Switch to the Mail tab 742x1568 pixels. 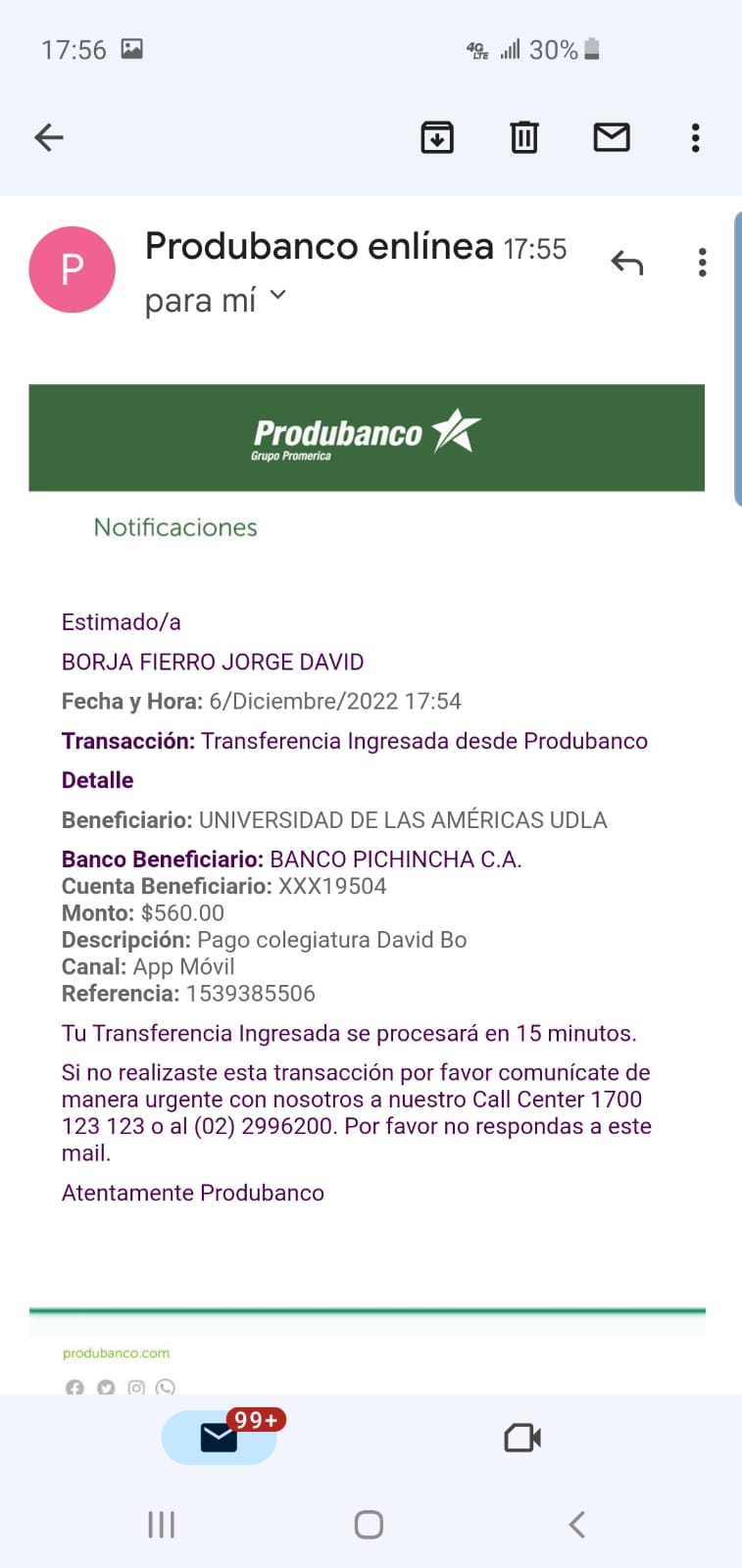(x=220, y=1438)
